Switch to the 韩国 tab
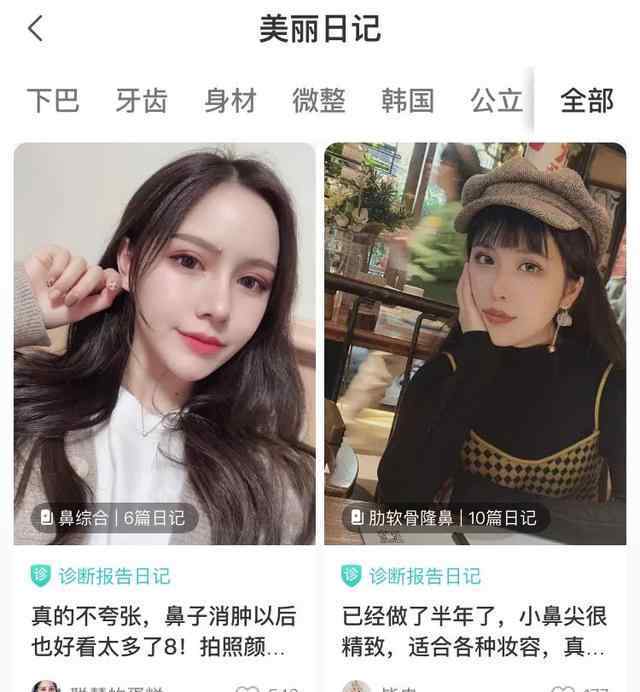The width and height of the screenshot is (640, 692). click(407, 100)
